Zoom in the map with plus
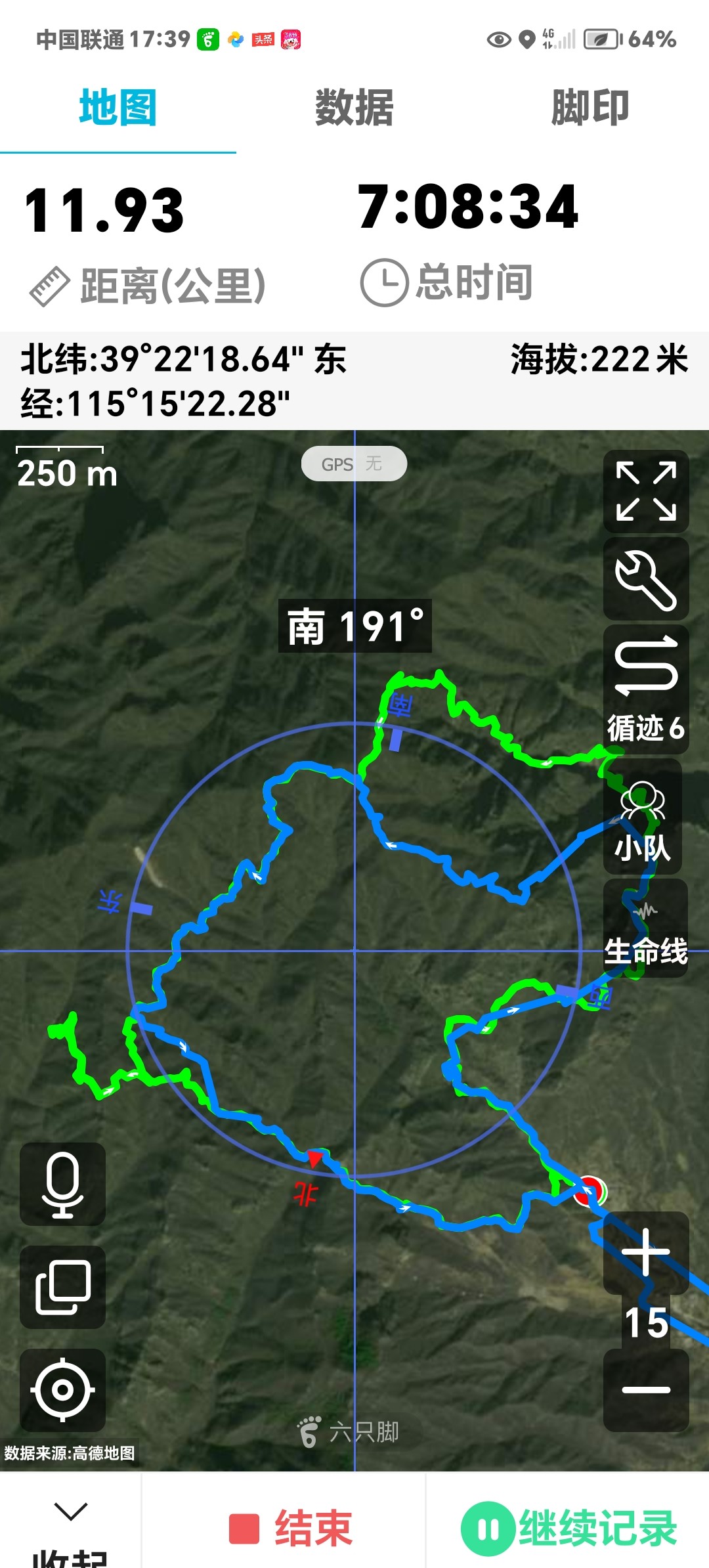Viewport: 709px width, 1568px height. pyautogui.click(x=646, y=1253)
